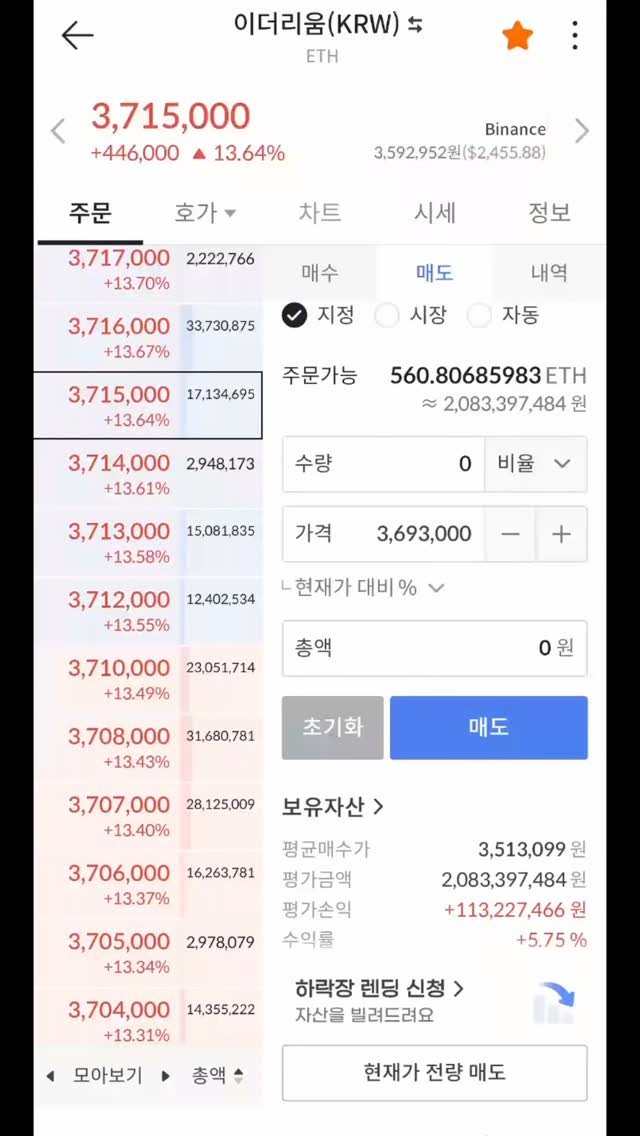Open the three-dot overflow menu

point(574,36)
